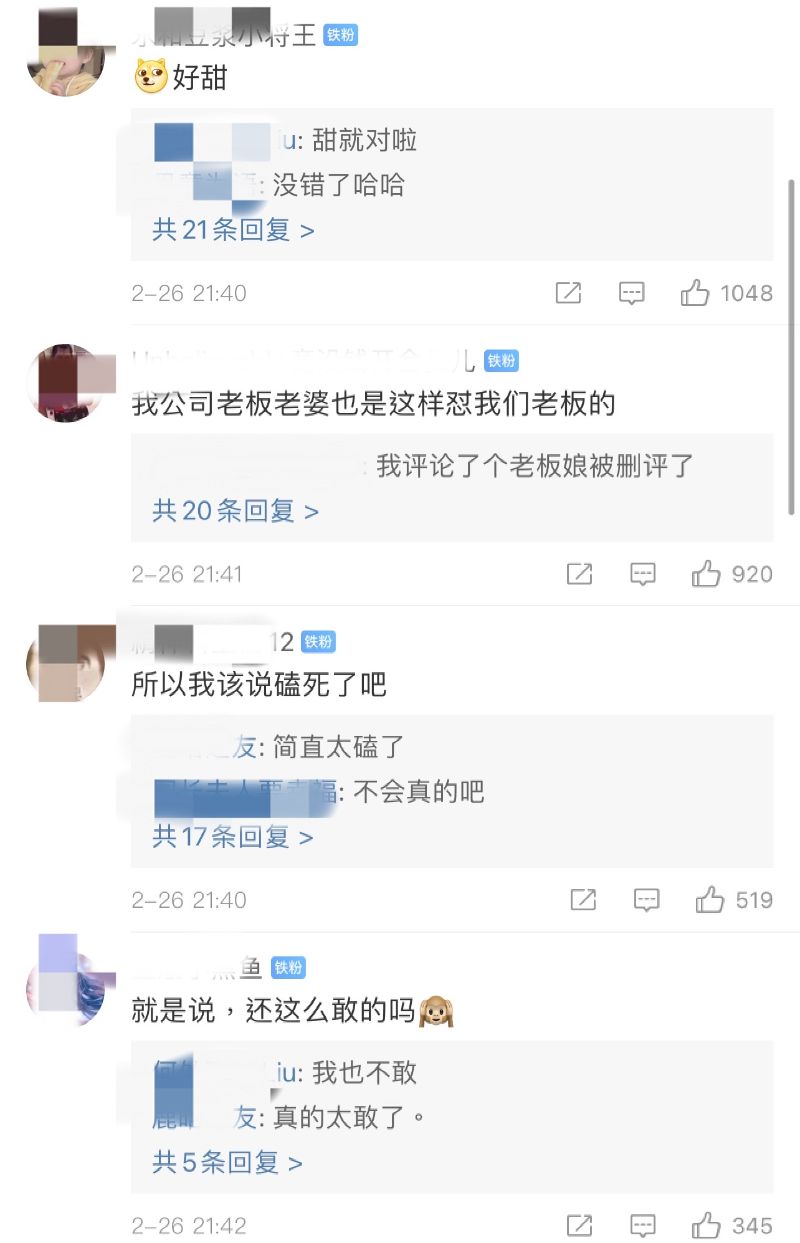The width and height of the screenshot is (800, 1243).
Task: Repost the 所以我该说磕死了吧 comment
Action: (583, 900)
